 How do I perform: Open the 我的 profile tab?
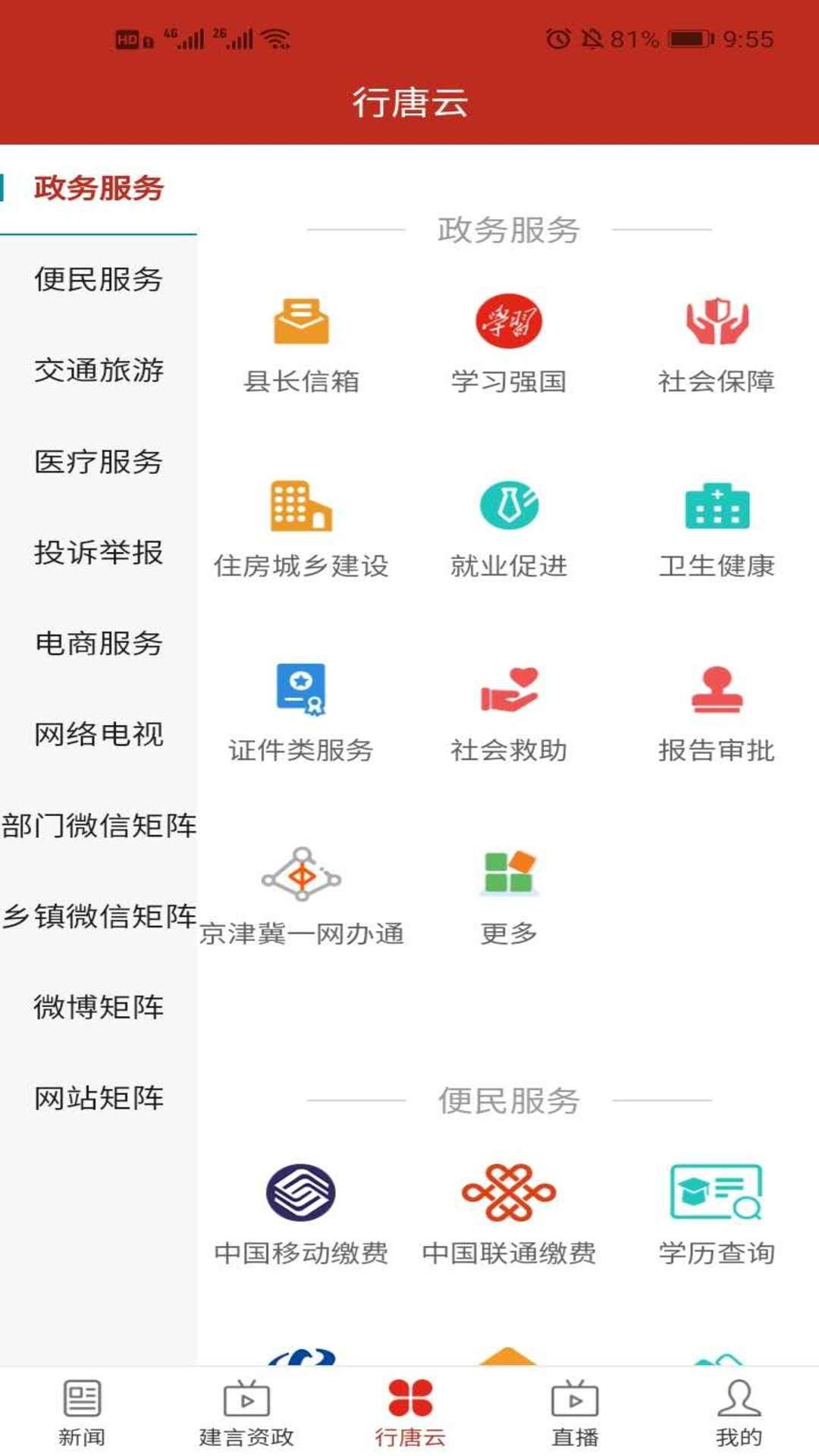point(738,1412)
